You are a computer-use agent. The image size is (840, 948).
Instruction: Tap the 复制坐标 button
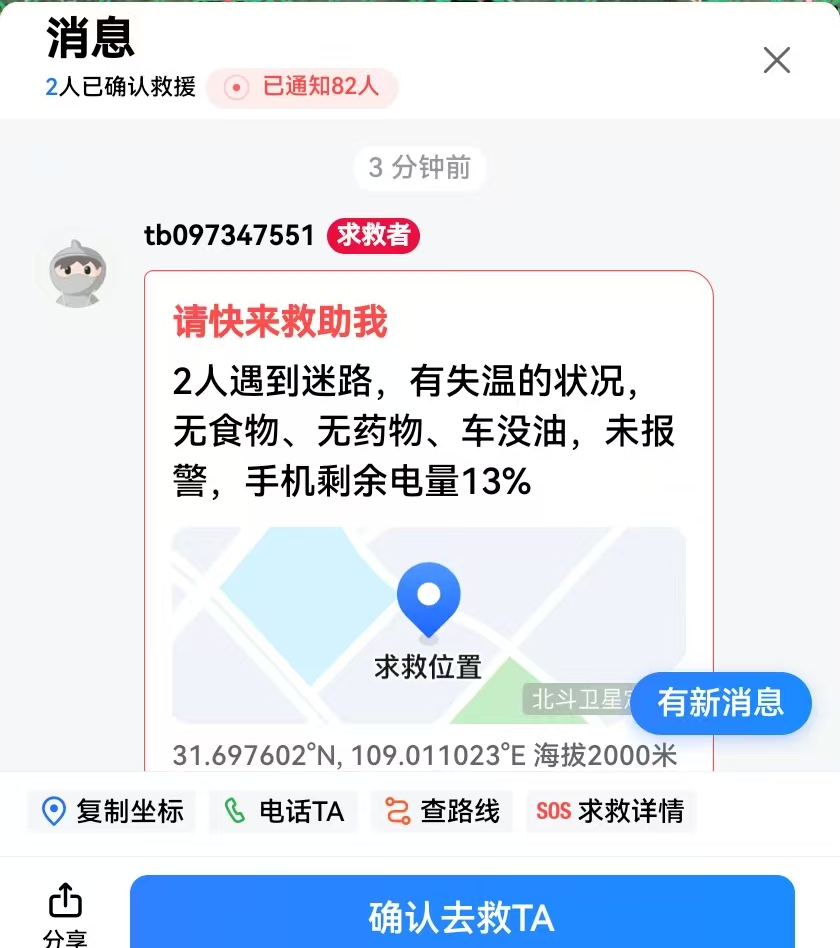coord(111,811)
